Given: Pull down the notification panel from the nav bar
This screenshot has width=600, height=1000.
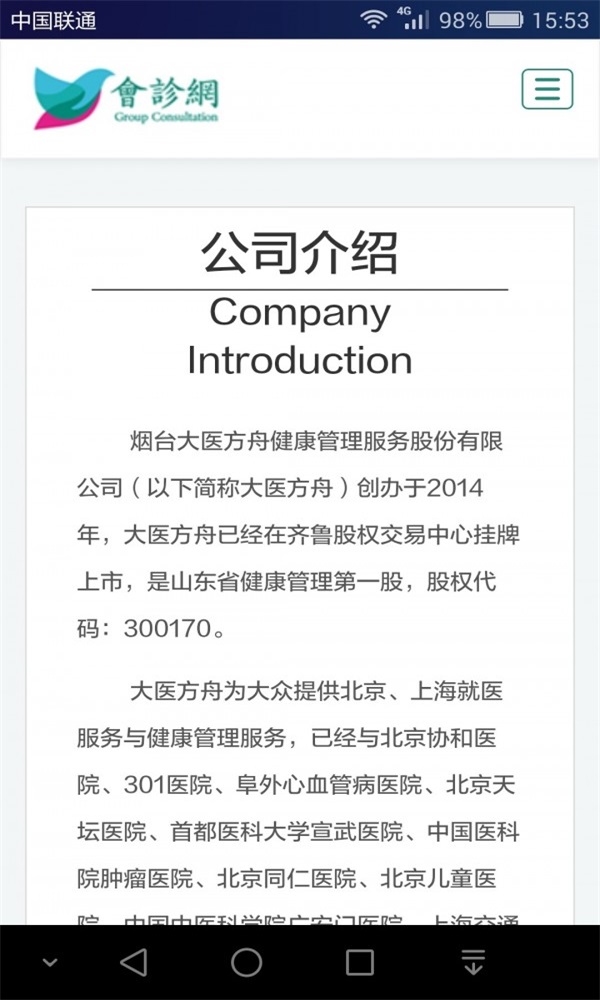Looking at the screenshot, I should click(473, 962).
